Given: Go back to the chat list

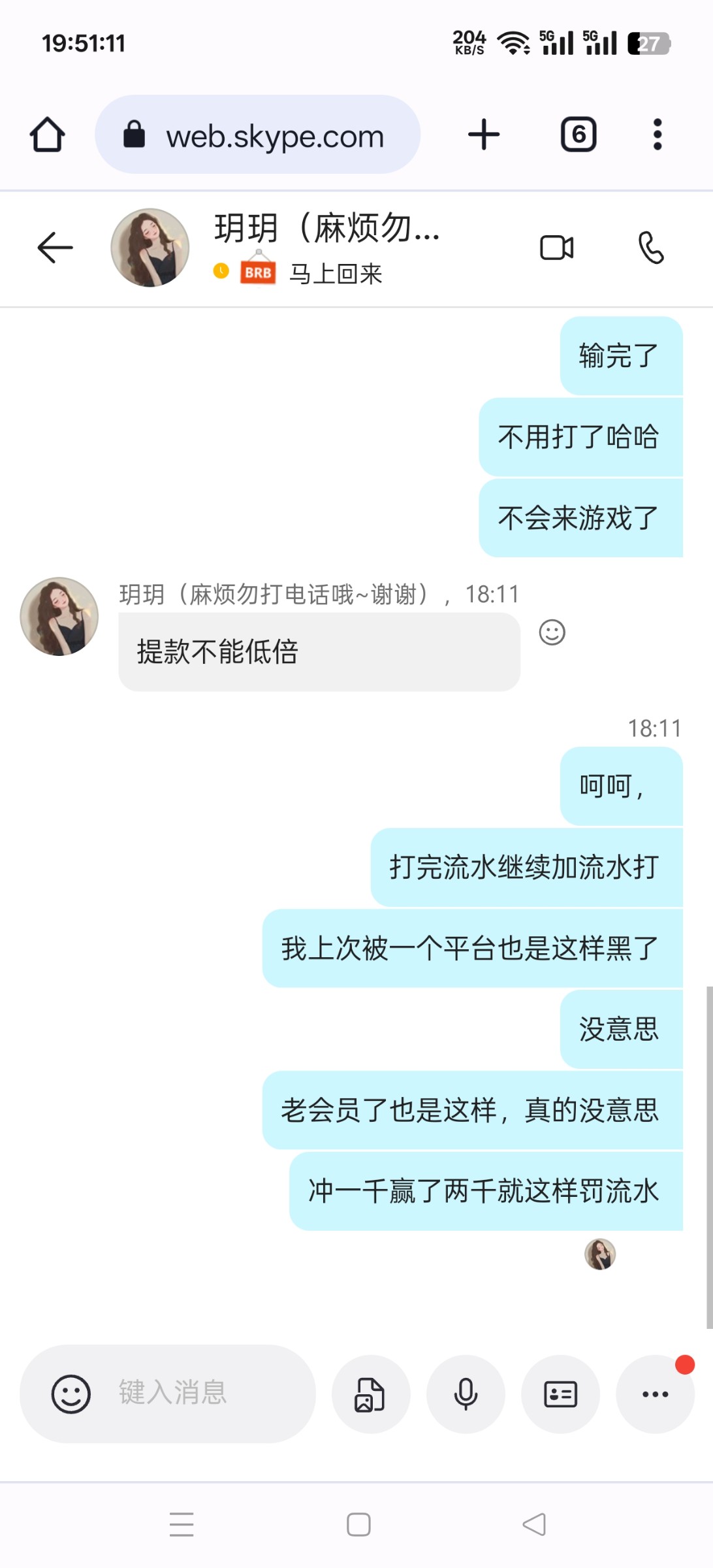Looking at the screenshot, I should (x=55, y=247).
